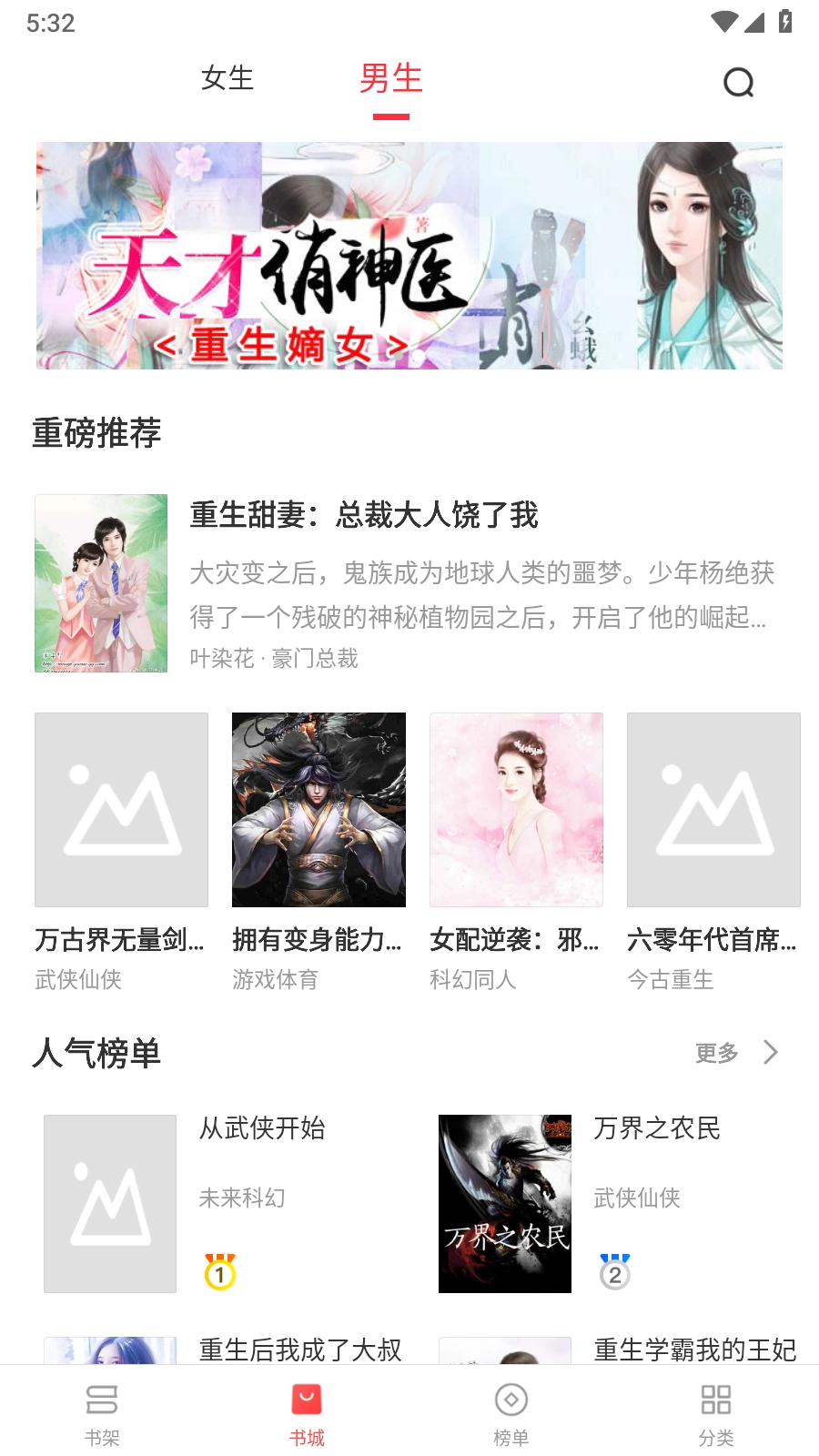819x1456 pixels.
Task: Switch to the 女生 tab
Action: (x=227, y=80)
